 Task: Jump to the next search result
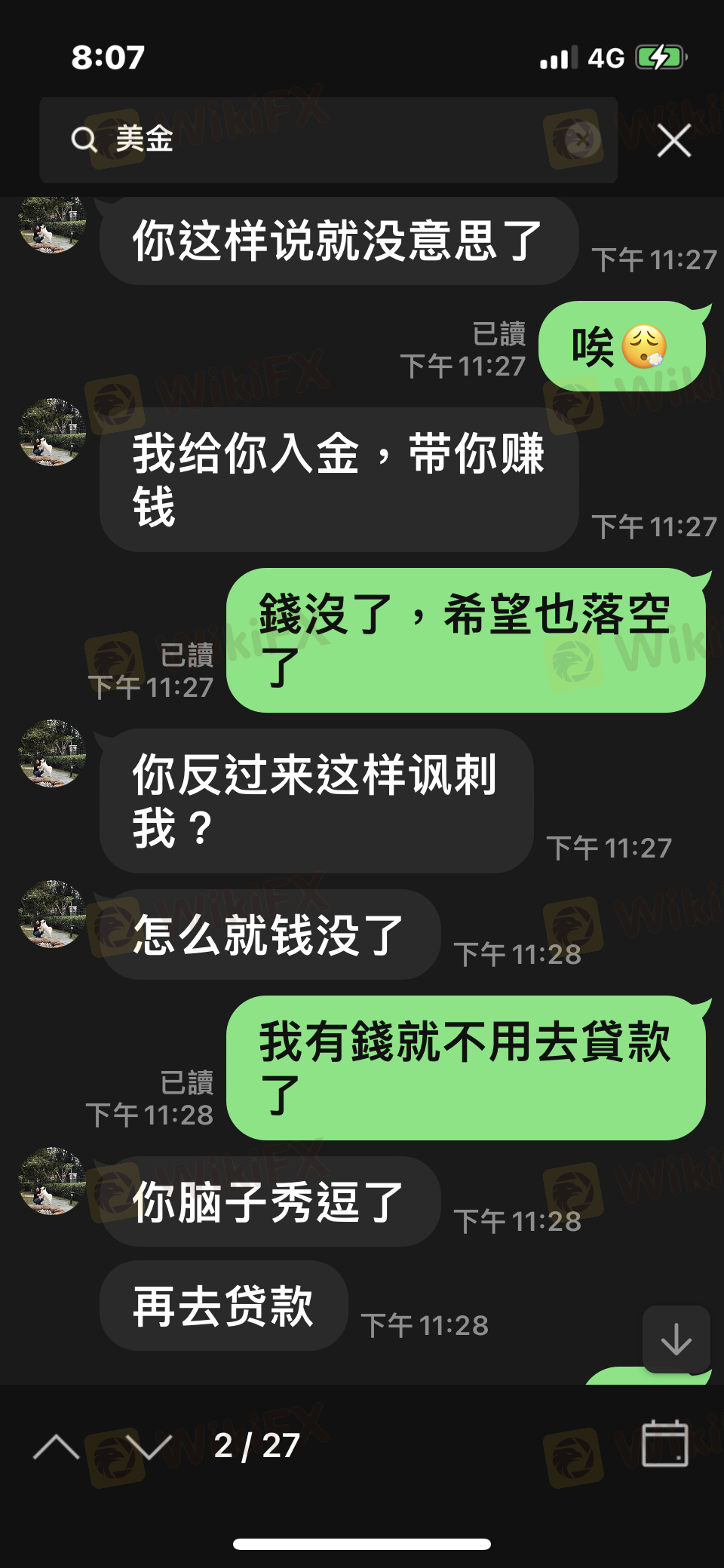(x=149, y=1446)
